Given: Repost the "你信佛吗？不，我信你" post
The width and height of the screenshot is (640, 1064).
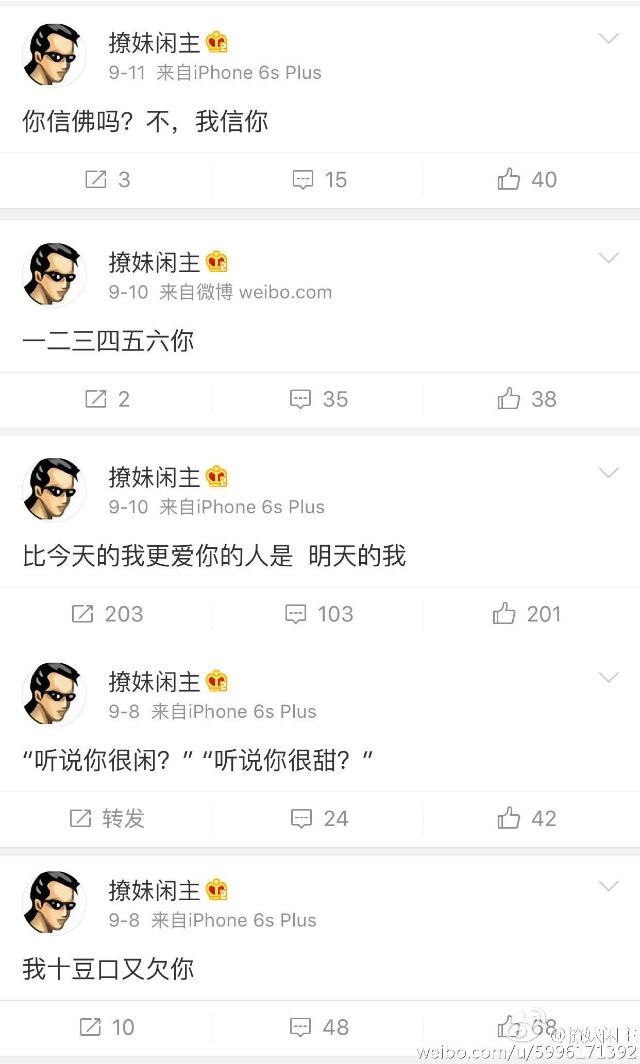Looking at the screenshot, I should (x=107, y=180).
